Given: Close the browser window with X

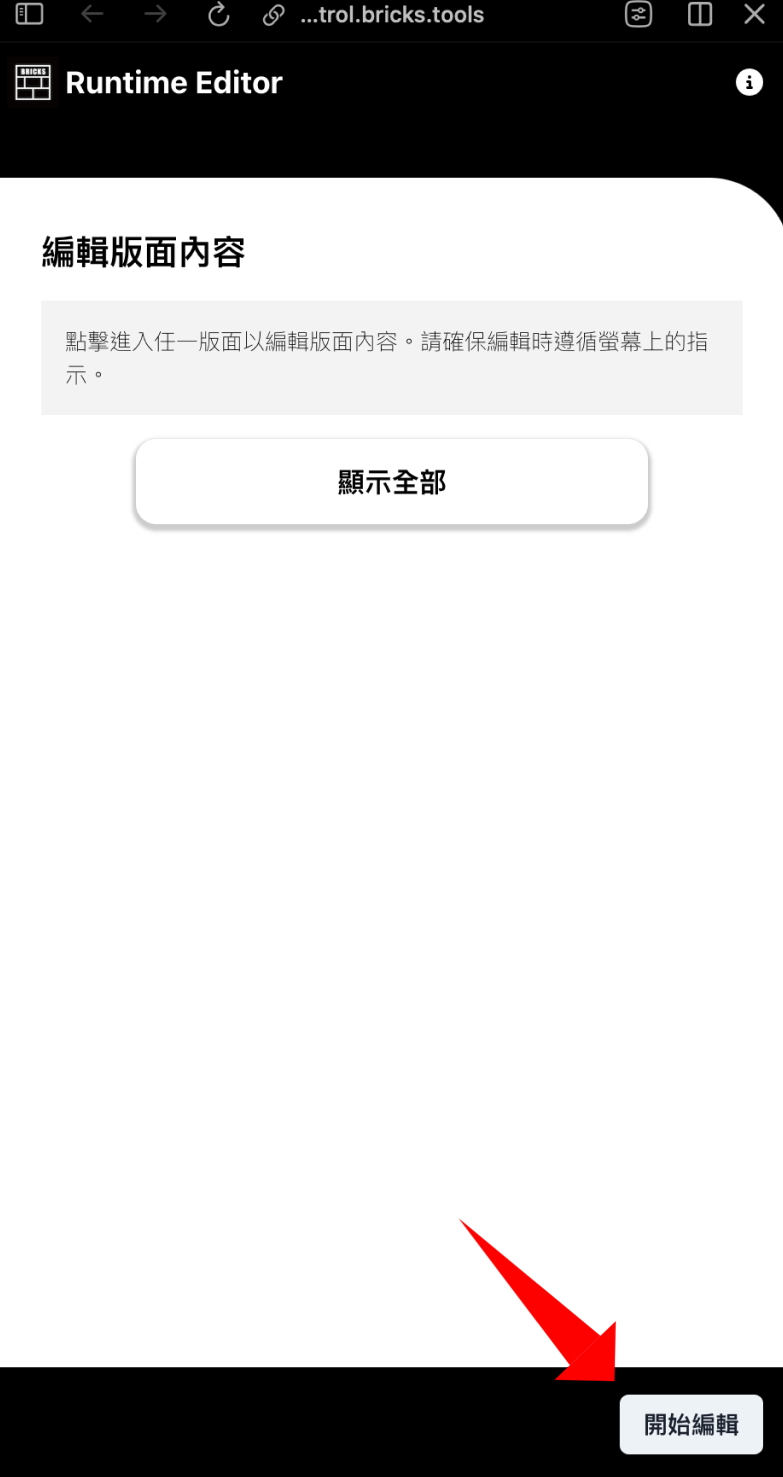Looking at the screenshot, I should [755, 14].
